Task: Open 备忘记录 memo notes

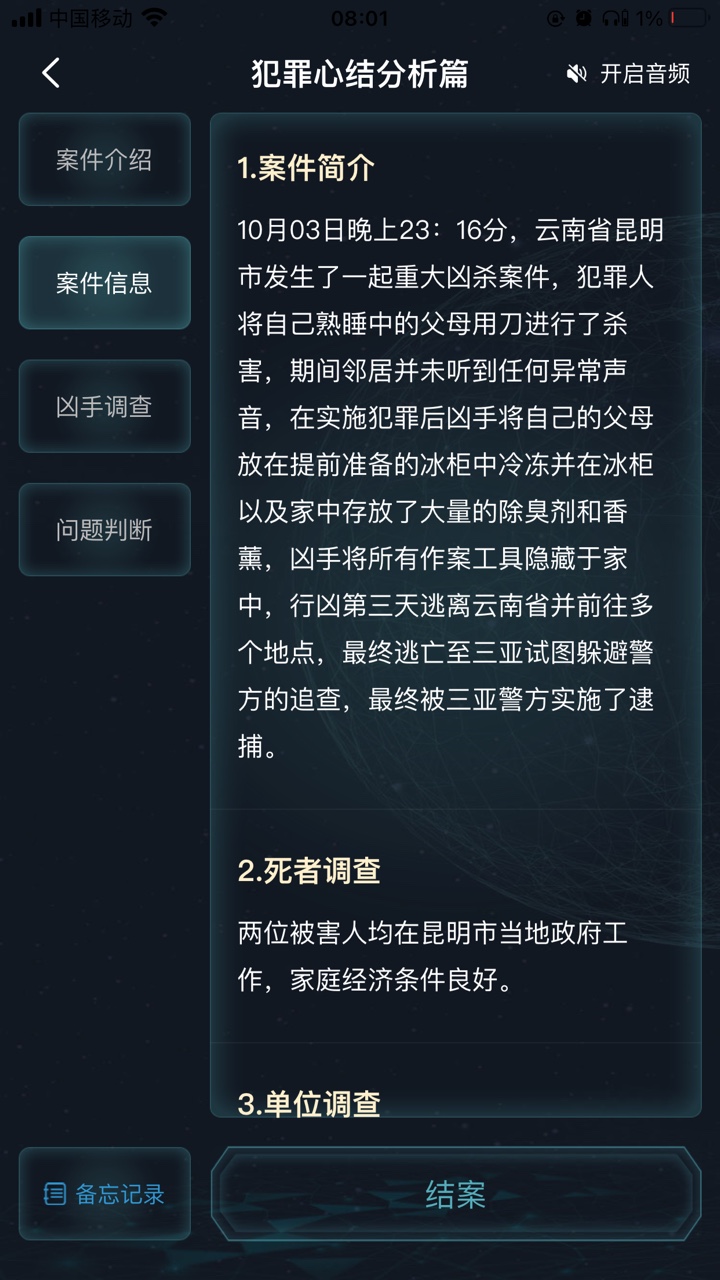Action: pyautogui.click(x=104, y=1194)
